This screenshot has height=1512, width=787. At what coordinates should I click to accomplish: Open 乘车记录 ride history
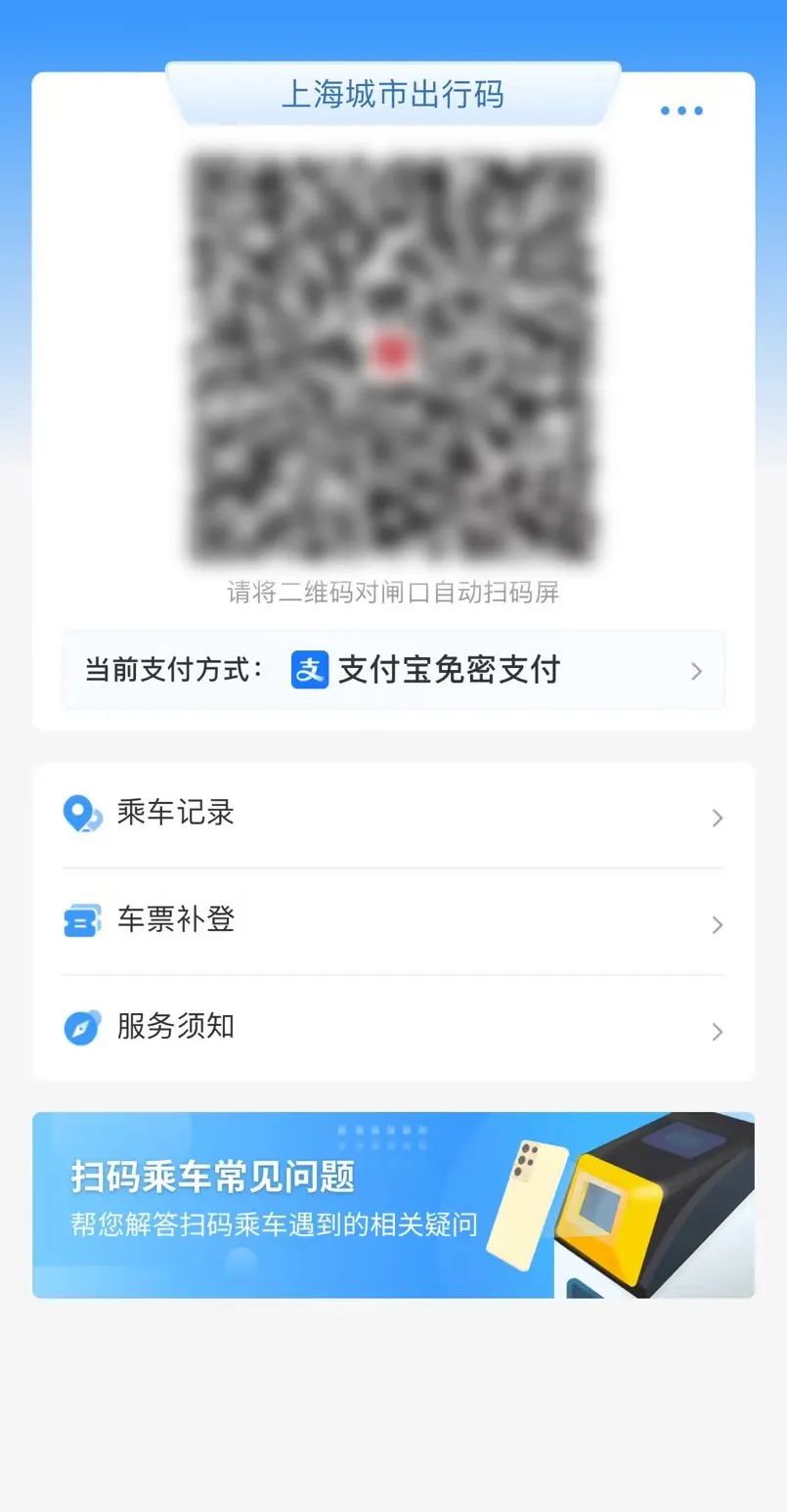(393, 815)
